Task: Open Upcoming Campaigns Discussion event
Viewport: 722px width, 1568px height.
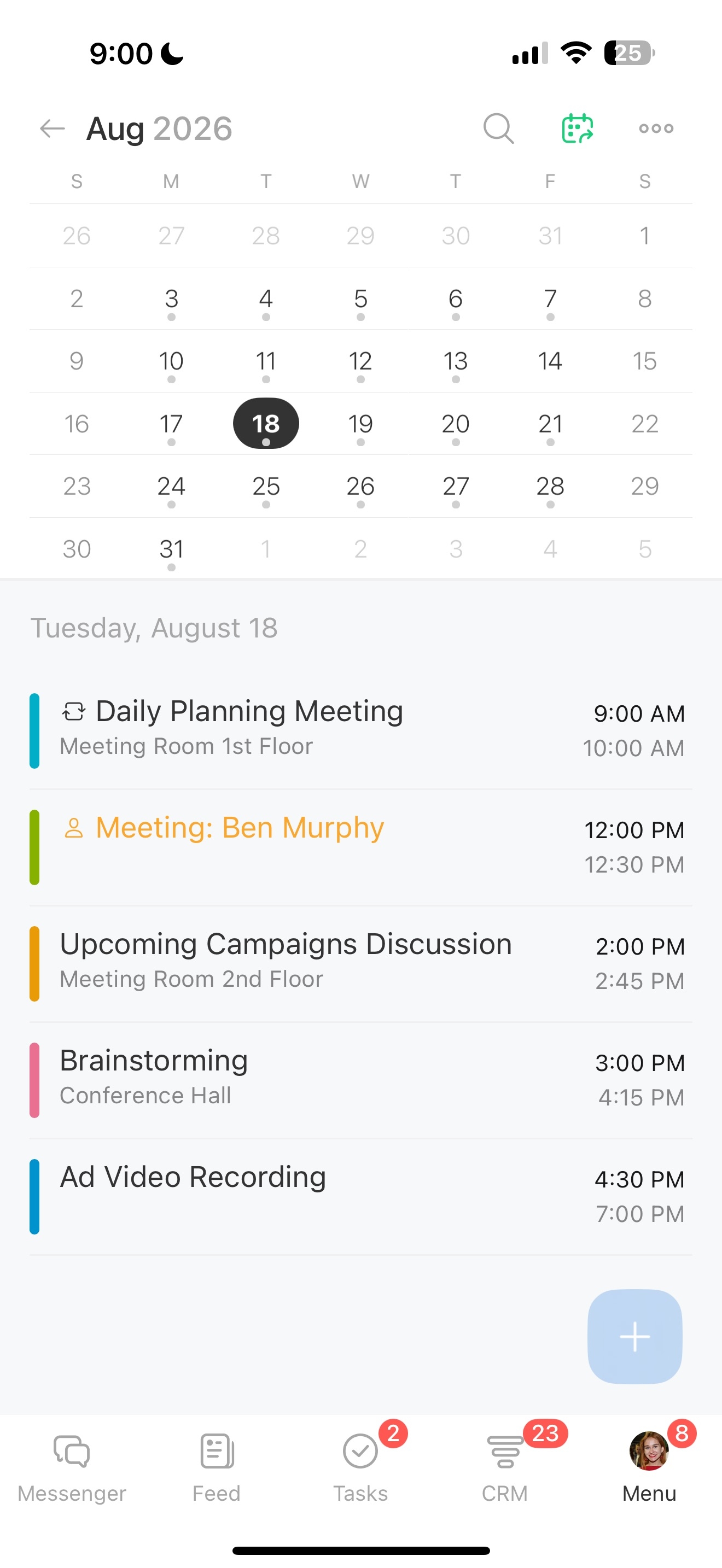Action: [361, 963]
